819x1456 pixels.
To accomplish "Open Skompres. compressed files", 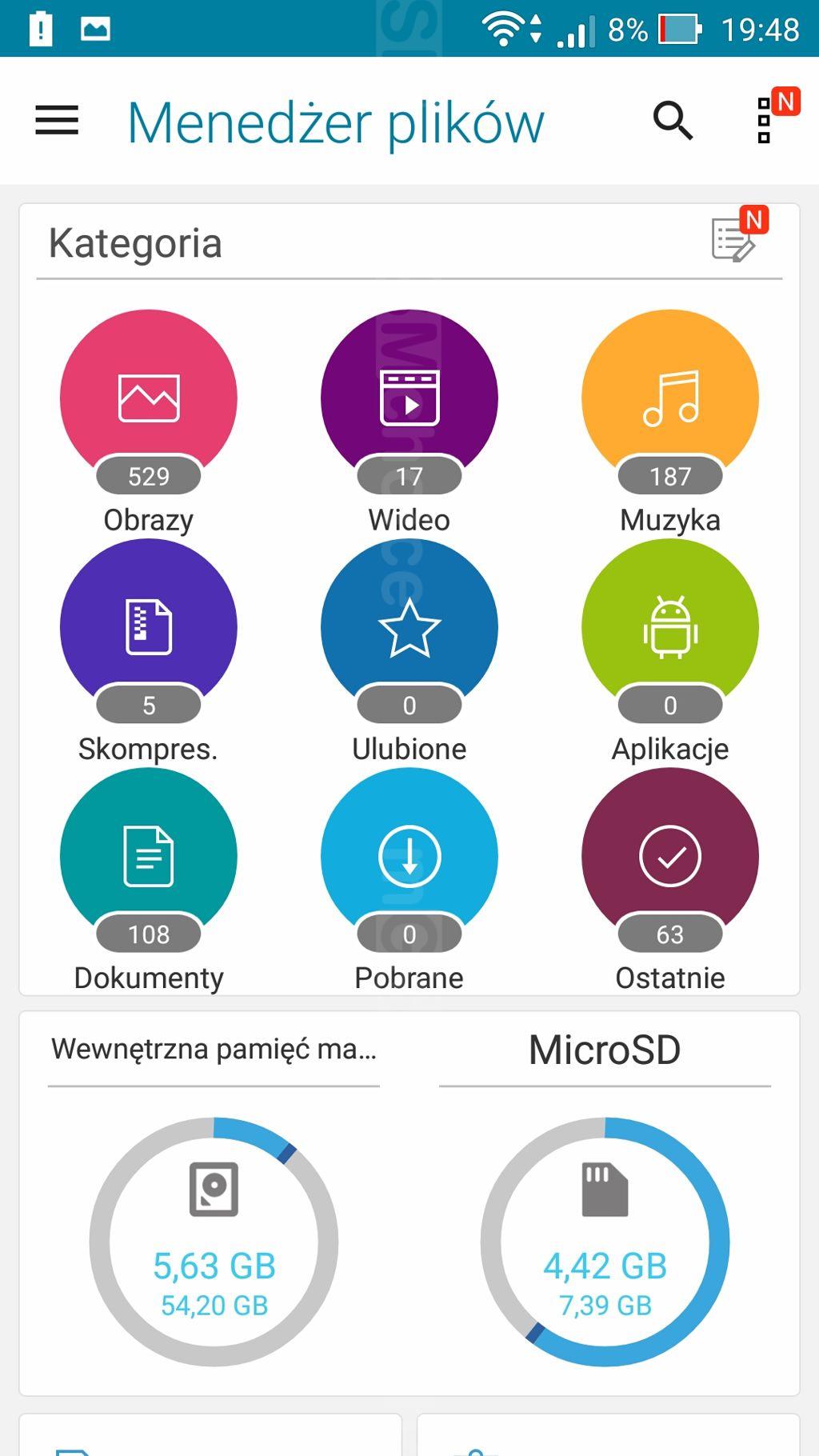I will point(149,628).
